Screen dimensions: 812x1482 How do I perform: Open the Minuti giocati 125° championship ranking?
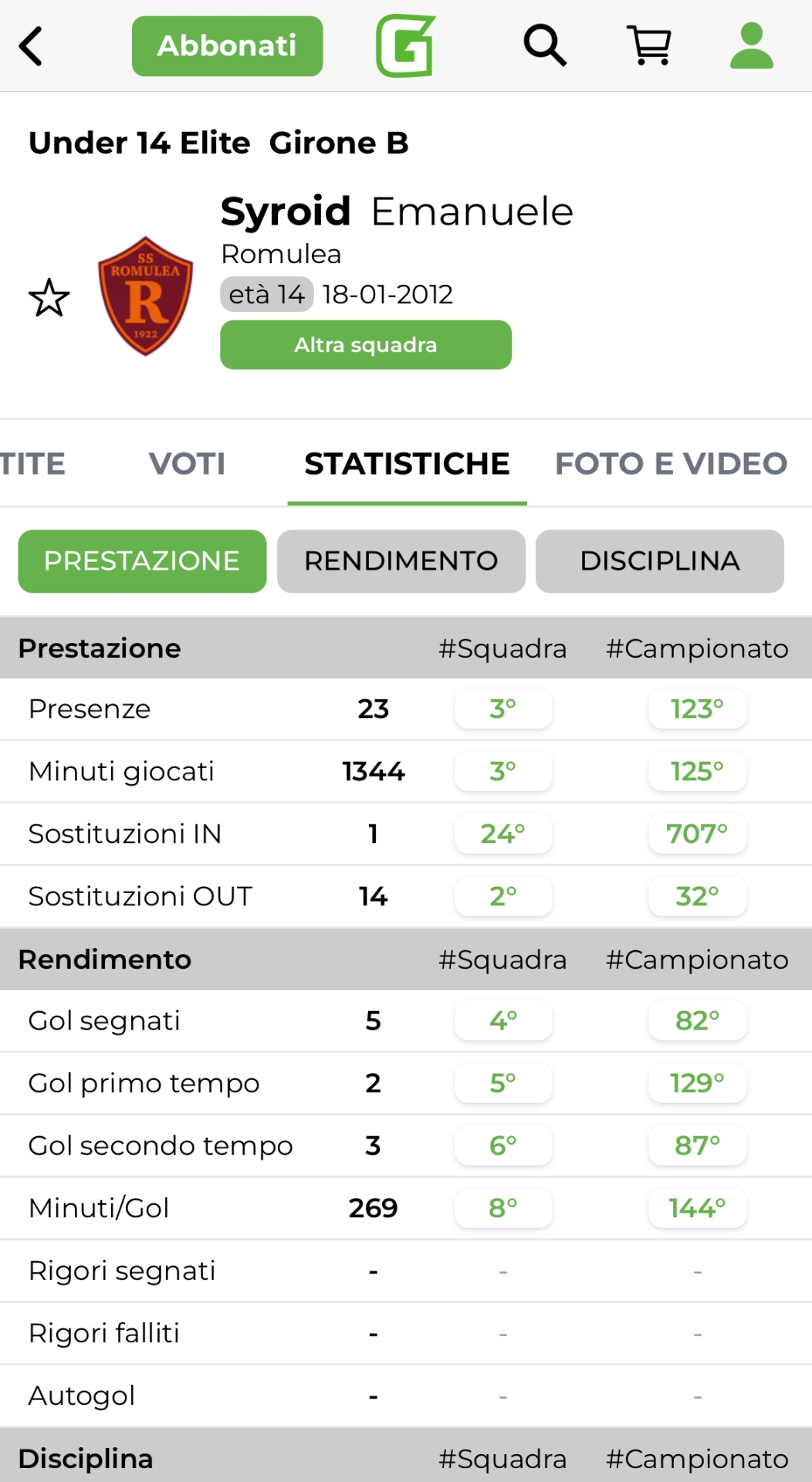697,771
